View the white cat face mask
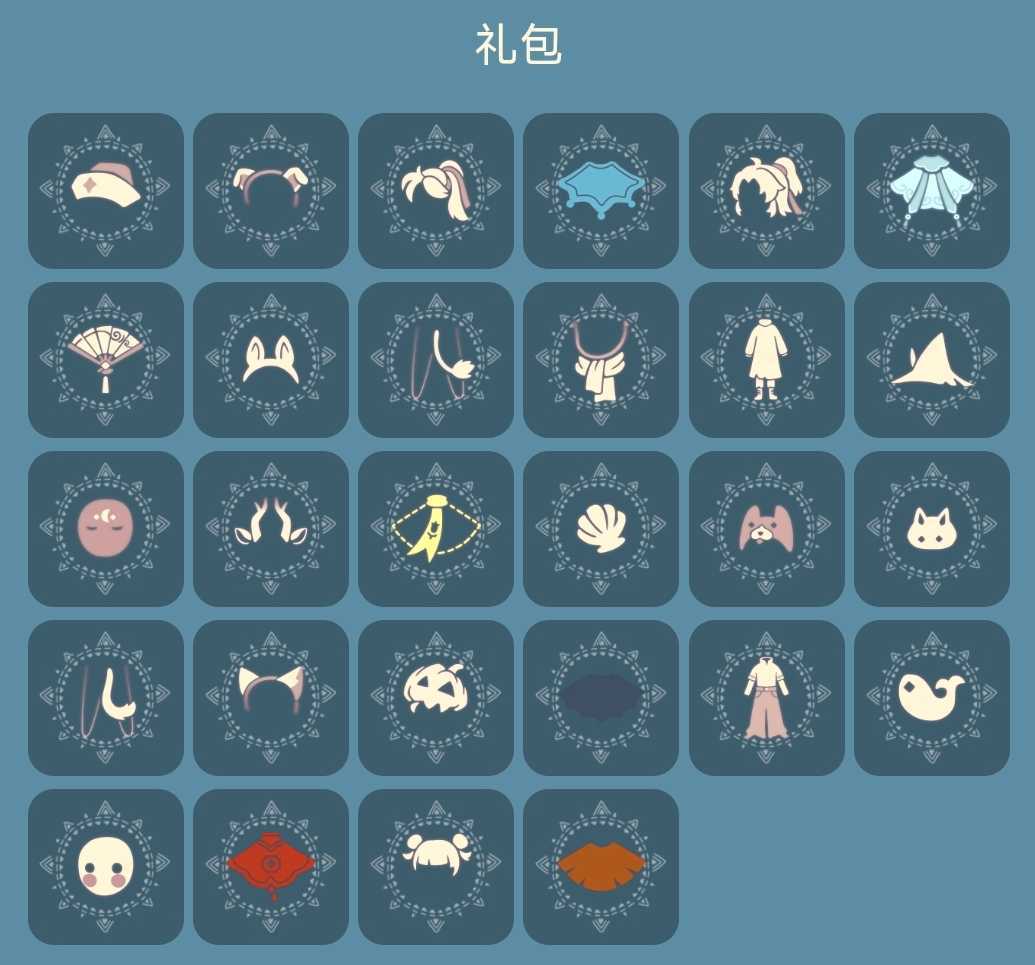This screenshot has width=1035, height=965. tap(932, 529)
